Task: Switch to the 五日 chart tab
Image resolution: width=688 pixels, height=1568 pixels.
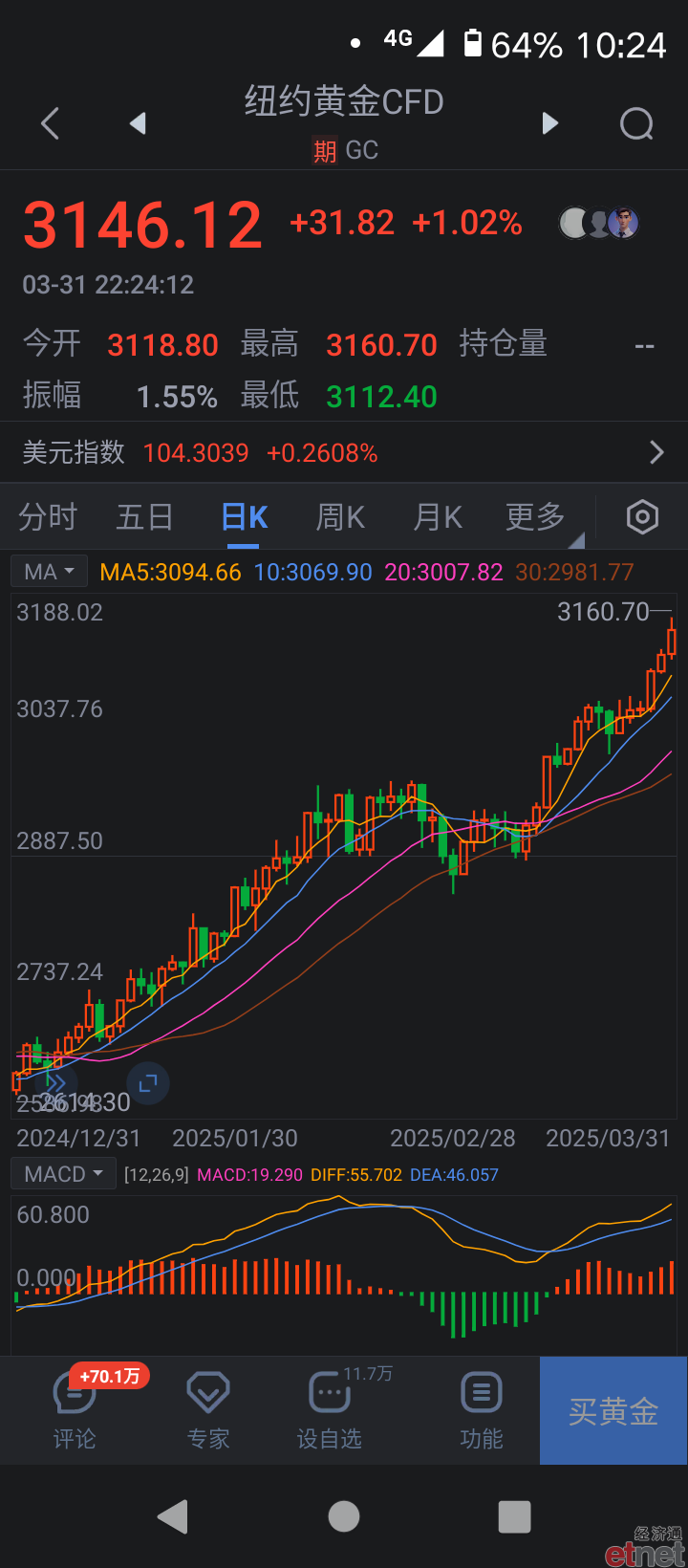Action: tap(144, 517)
